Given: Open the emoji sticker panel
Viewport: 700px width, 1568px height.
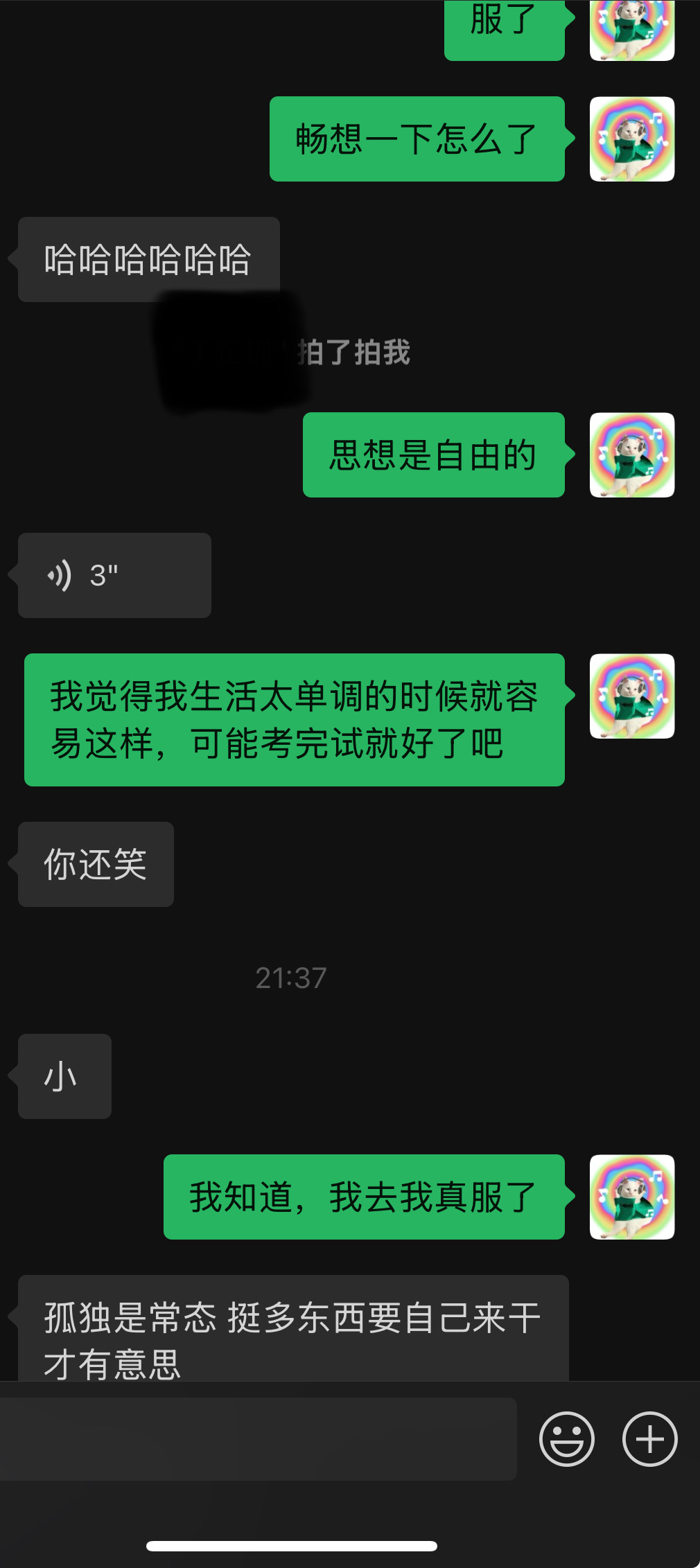Looking at the screenshot, I should click(567, 1439).
